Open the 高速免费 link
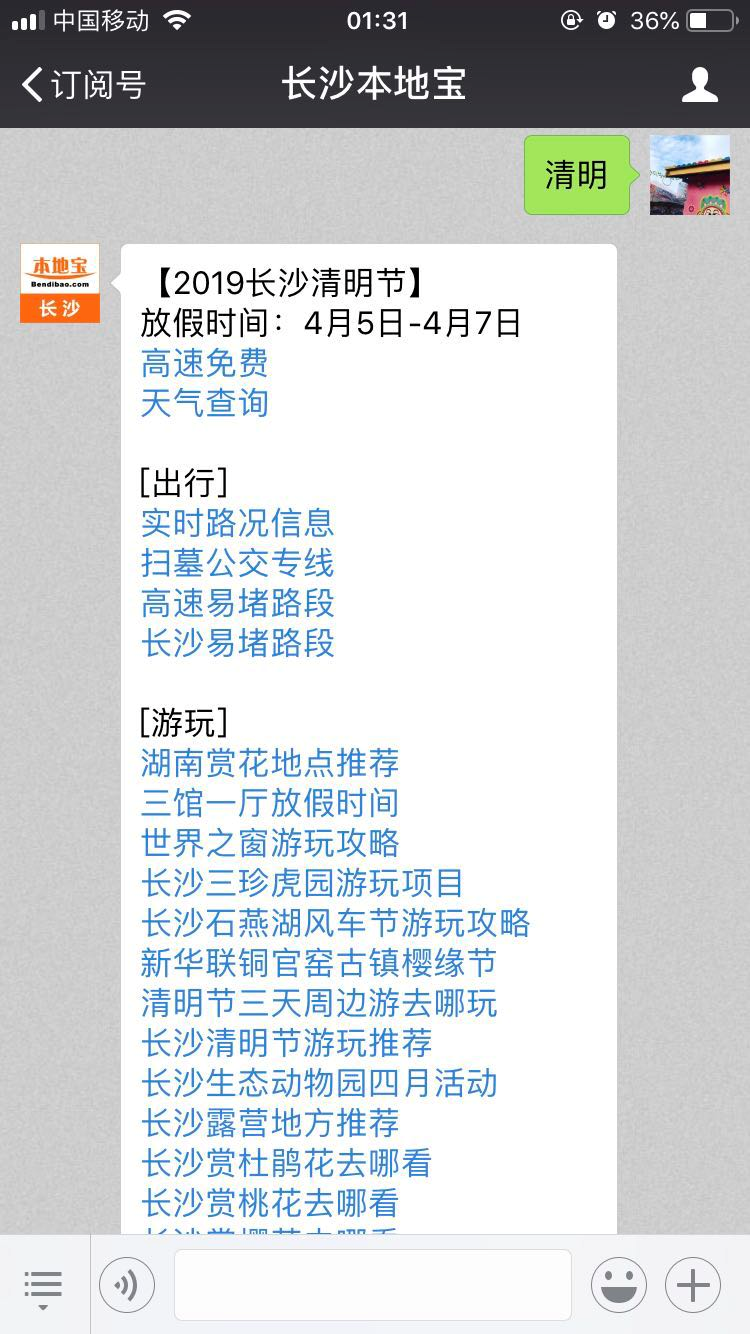 [204, 363]
